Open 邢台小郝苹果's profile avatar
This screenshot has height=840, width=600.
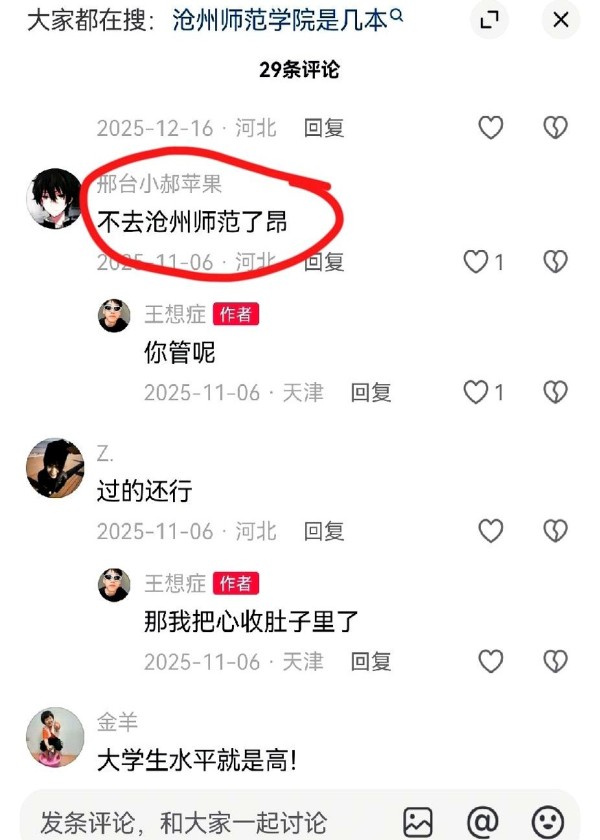tap(54, 198)
